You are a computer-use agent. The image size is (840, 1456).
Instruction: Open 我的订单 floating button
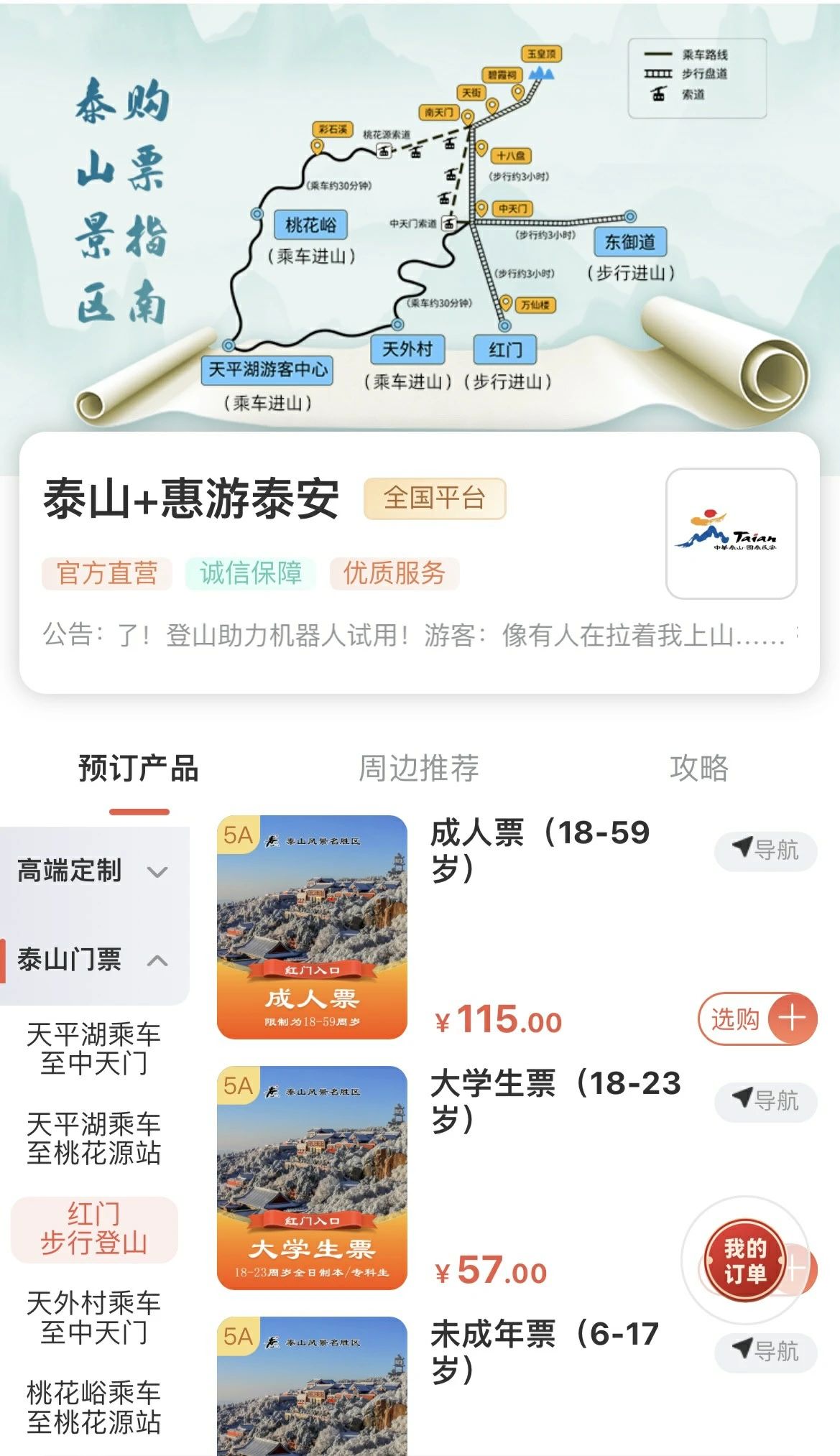[744, 1261]
